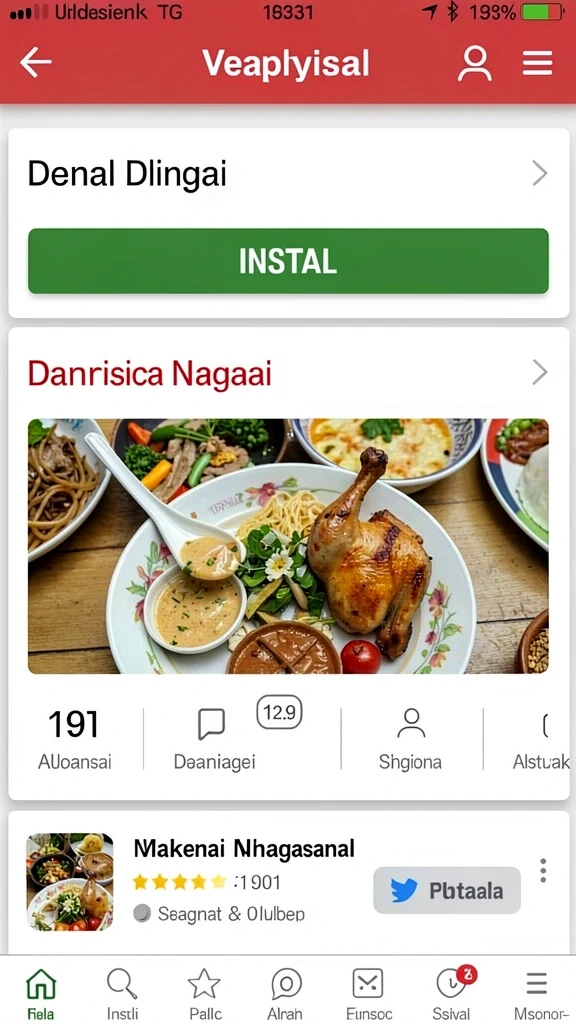This screenshot has width=576, height=1024.
Task: Open overflow menu for Makenai Nhagasanal
Action: click(x=543, y=871)
